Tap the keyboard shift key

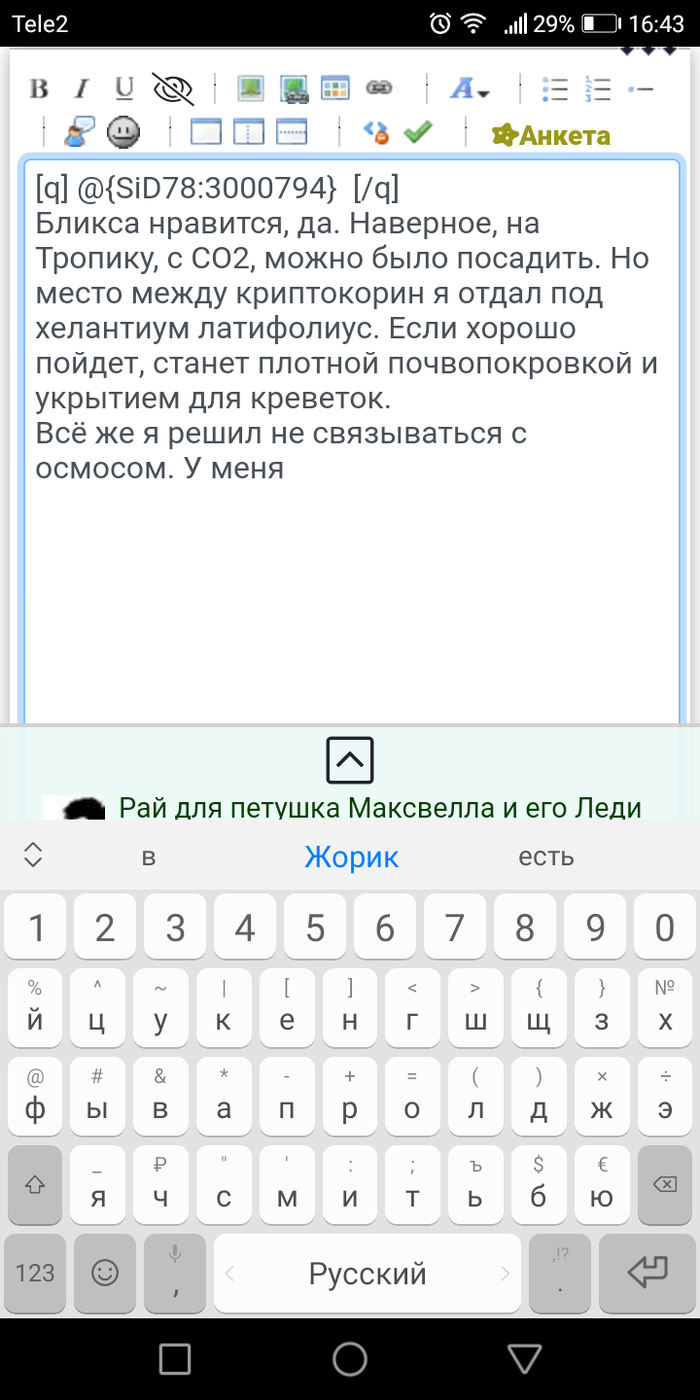pyautogui.click(x=35, y=1185)
